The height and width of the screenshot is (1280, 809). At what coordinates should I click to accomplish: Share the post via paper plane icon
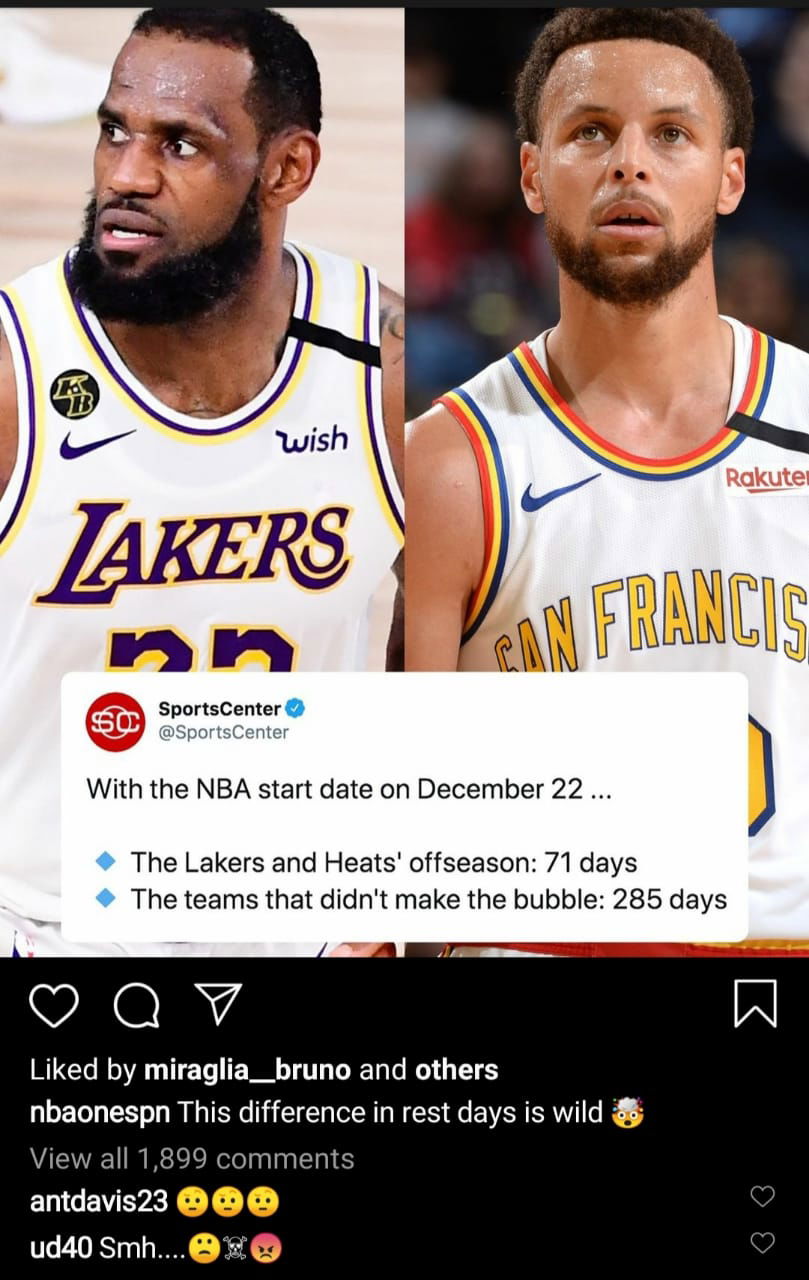[217, 1005]
